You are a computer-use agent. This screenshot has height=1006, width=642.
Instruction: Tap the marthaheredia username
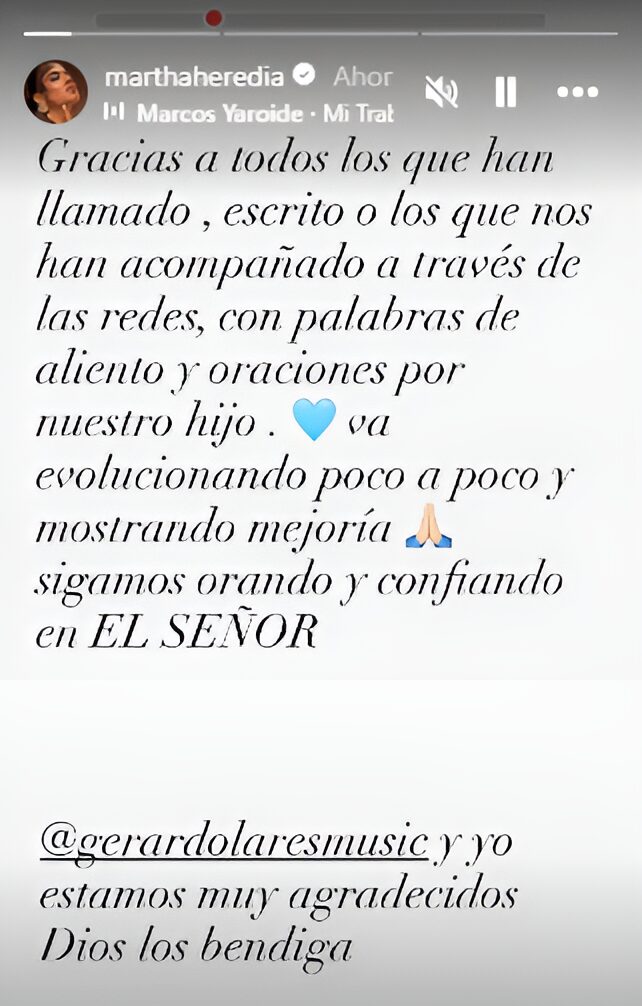click(195, 76)
